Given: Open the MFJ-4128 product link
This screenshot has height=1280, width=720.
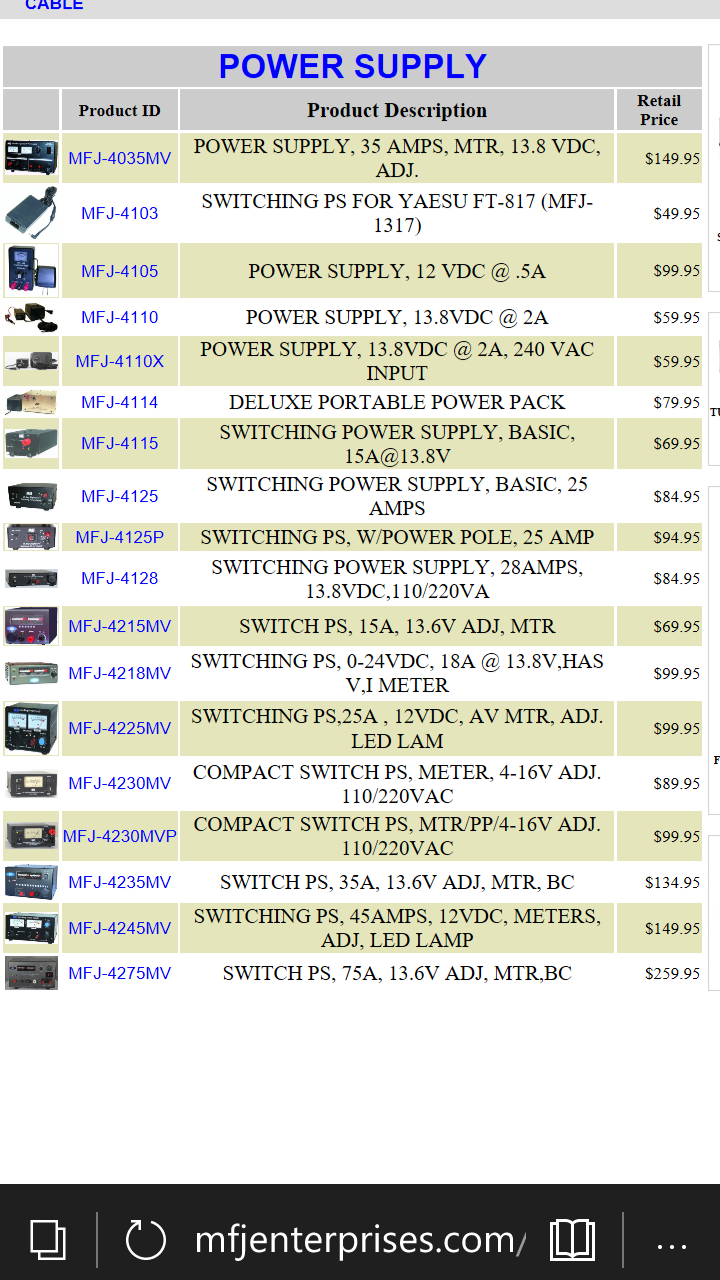Looking at the screenshot, I should [x=120, y=578].
